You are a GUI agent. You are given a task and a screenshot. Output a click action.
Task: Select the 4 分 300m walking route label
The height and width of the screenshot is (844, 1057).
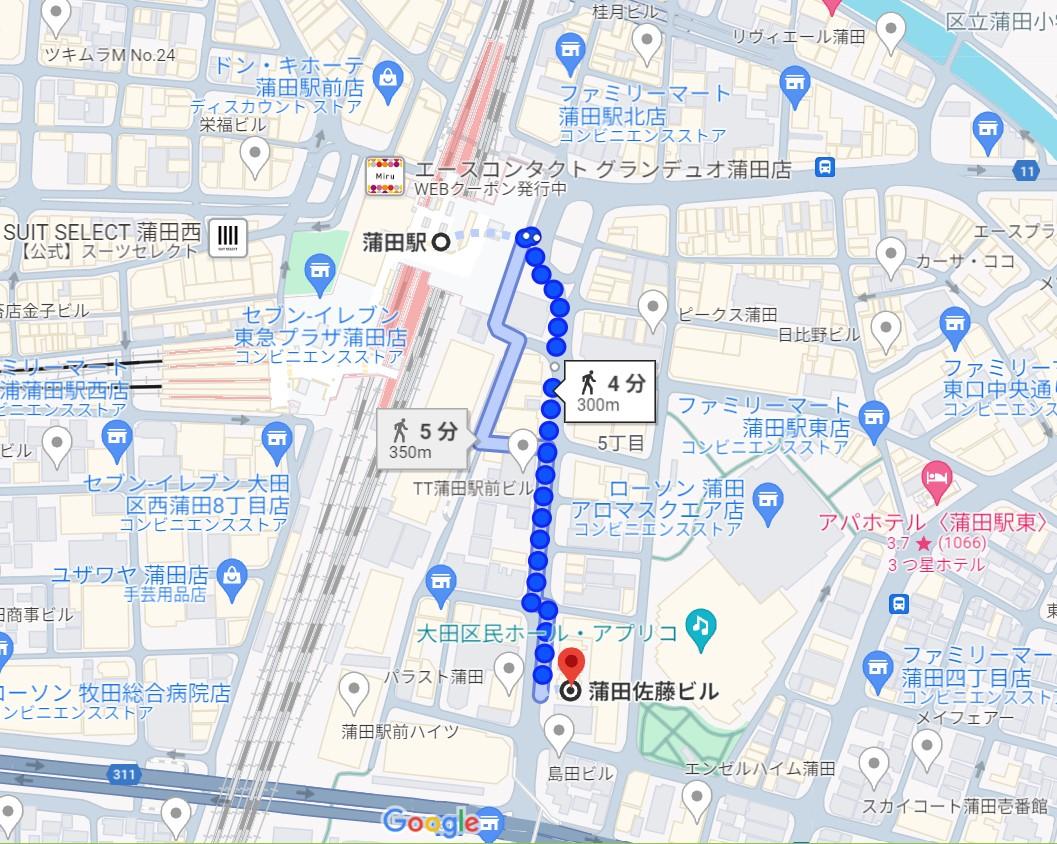pyautogui.click(x=609, y=390)
